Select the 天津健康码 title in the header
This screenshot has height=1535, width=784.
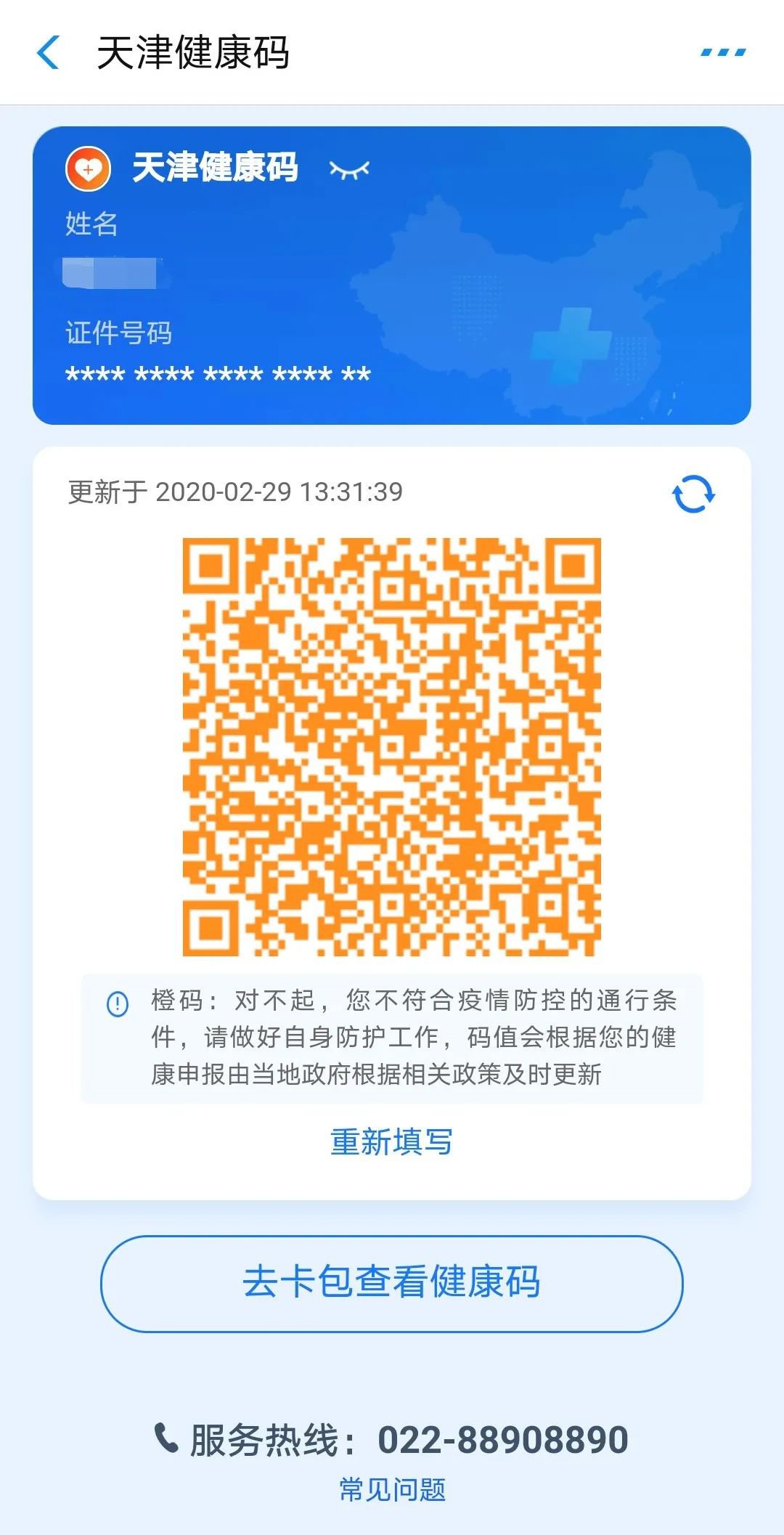(196, 52)
